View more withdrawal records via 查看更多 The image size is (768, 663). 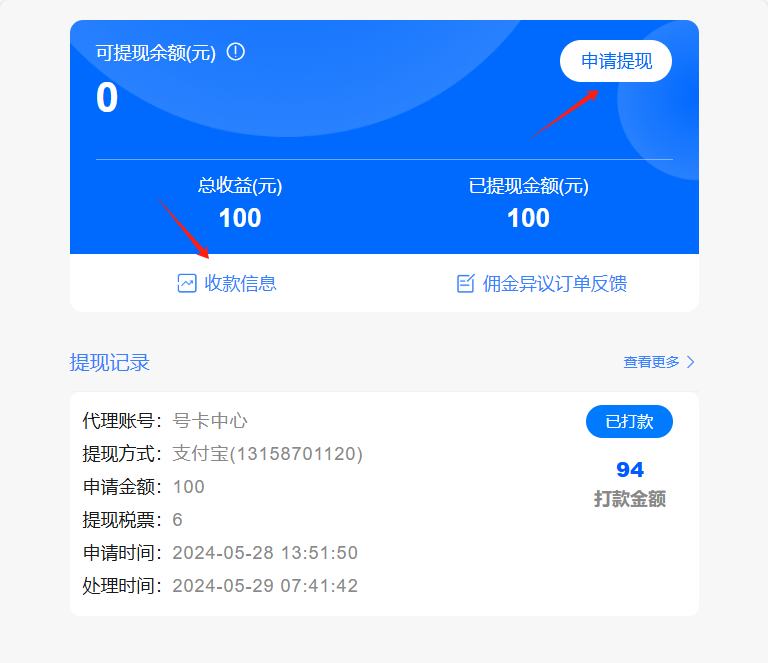pos(658,362)
